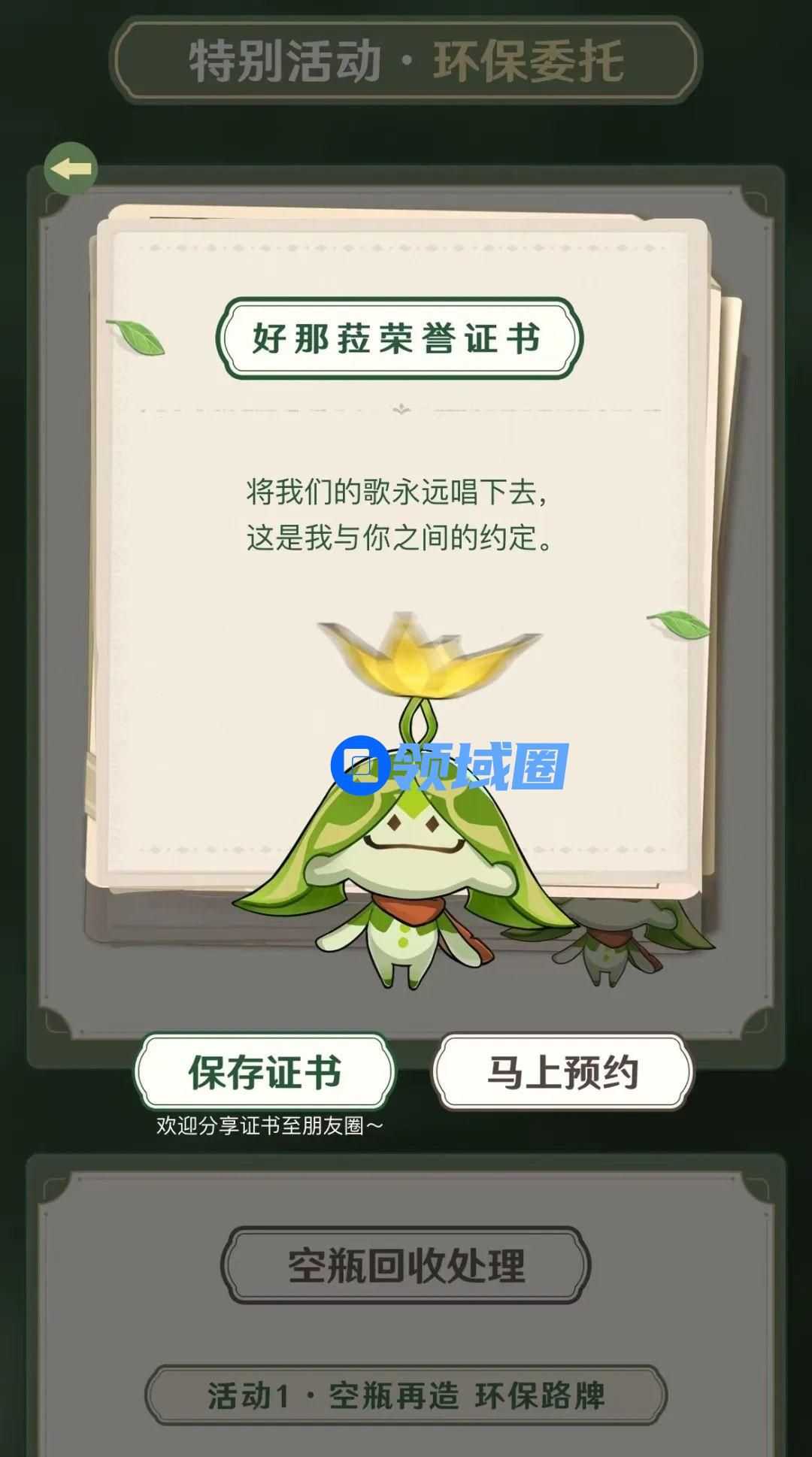Image resolution: width=812 pixels, height=1457 pixels.
Task: Tap the back arrow icon
Action: [x=71, y=168]
